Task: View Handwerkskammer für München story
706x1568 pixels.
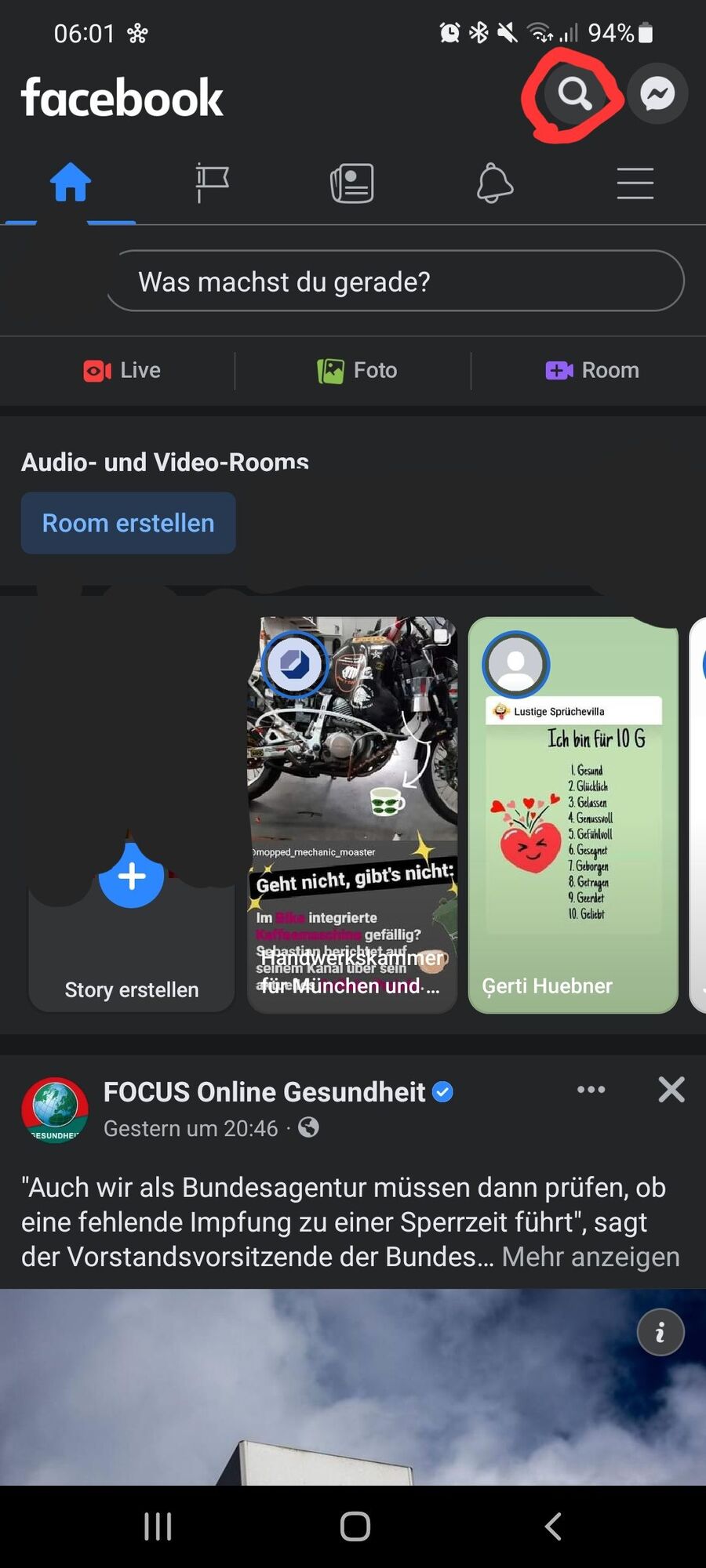Action: point(352,815)
